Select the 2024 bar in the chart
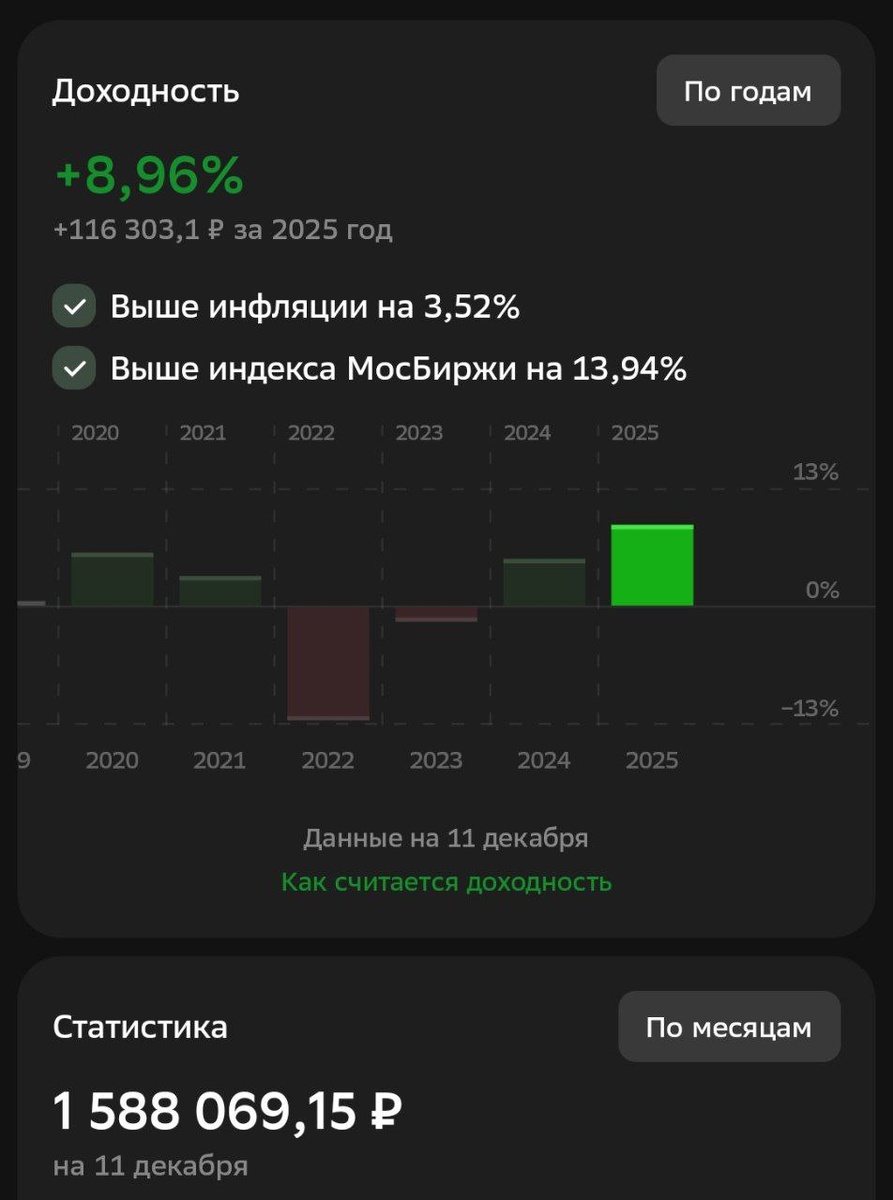 [x=544, y=583]
